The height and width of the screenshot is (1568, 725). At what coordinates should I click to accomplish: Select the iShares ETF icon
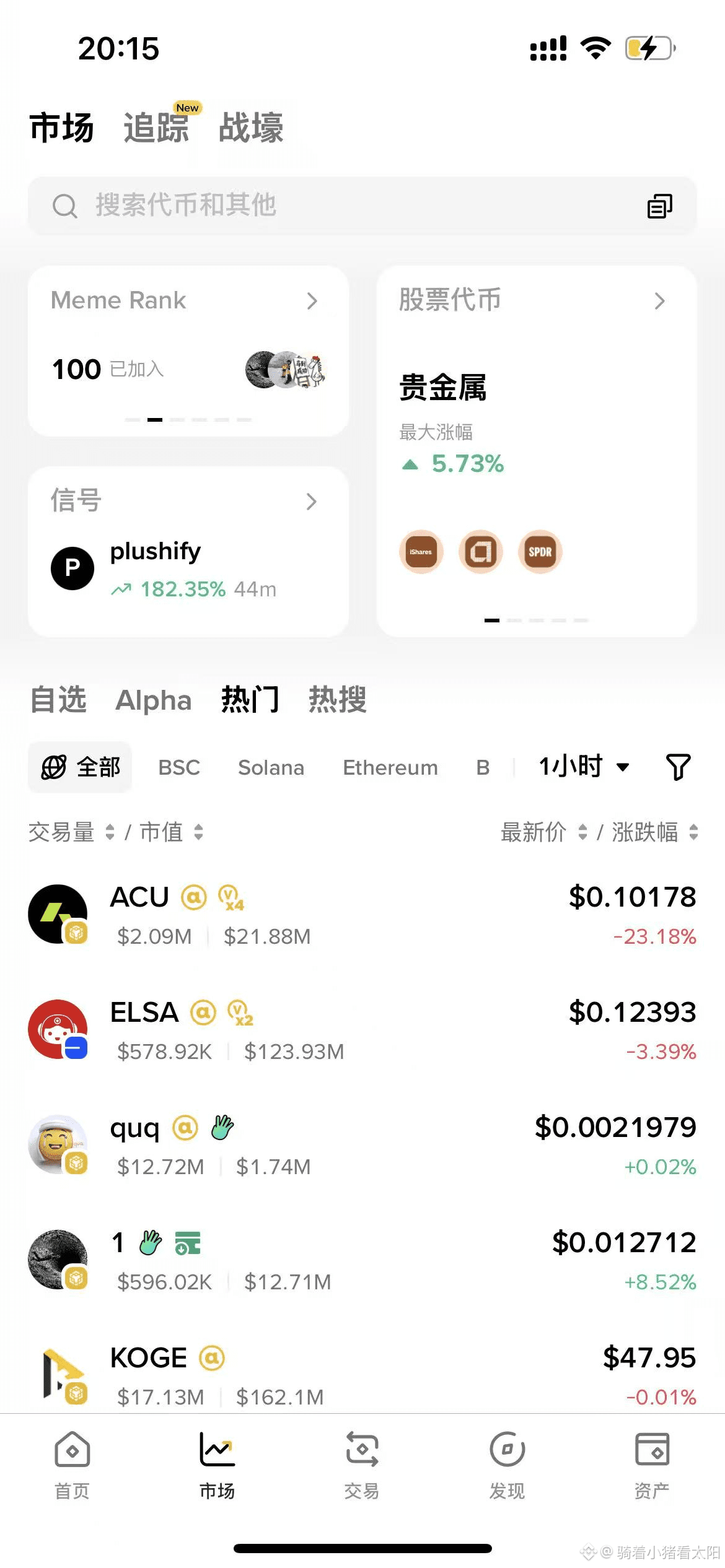(421, 552)
